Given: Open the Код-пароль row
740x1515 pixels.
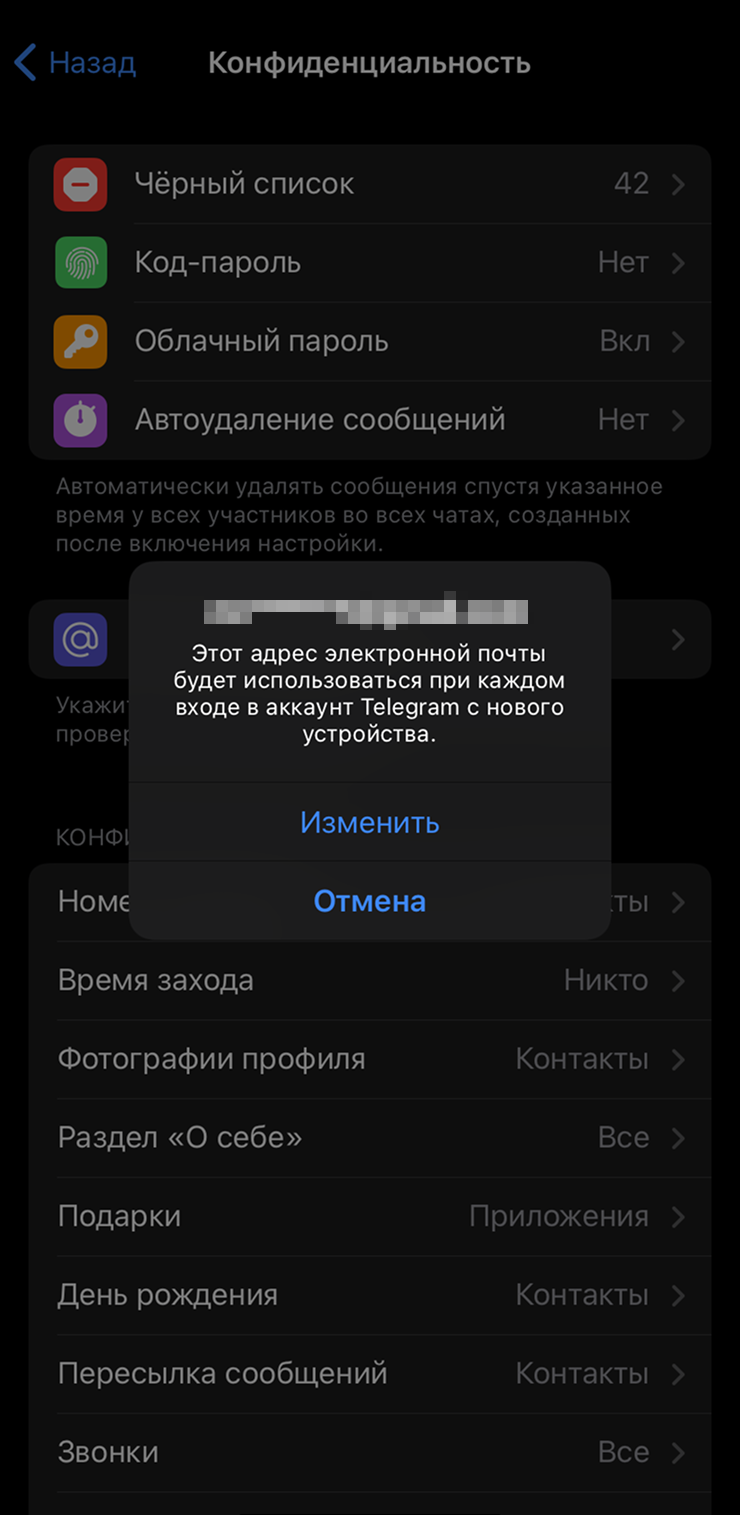Looking at the screenshot, I should click(369, 263).
